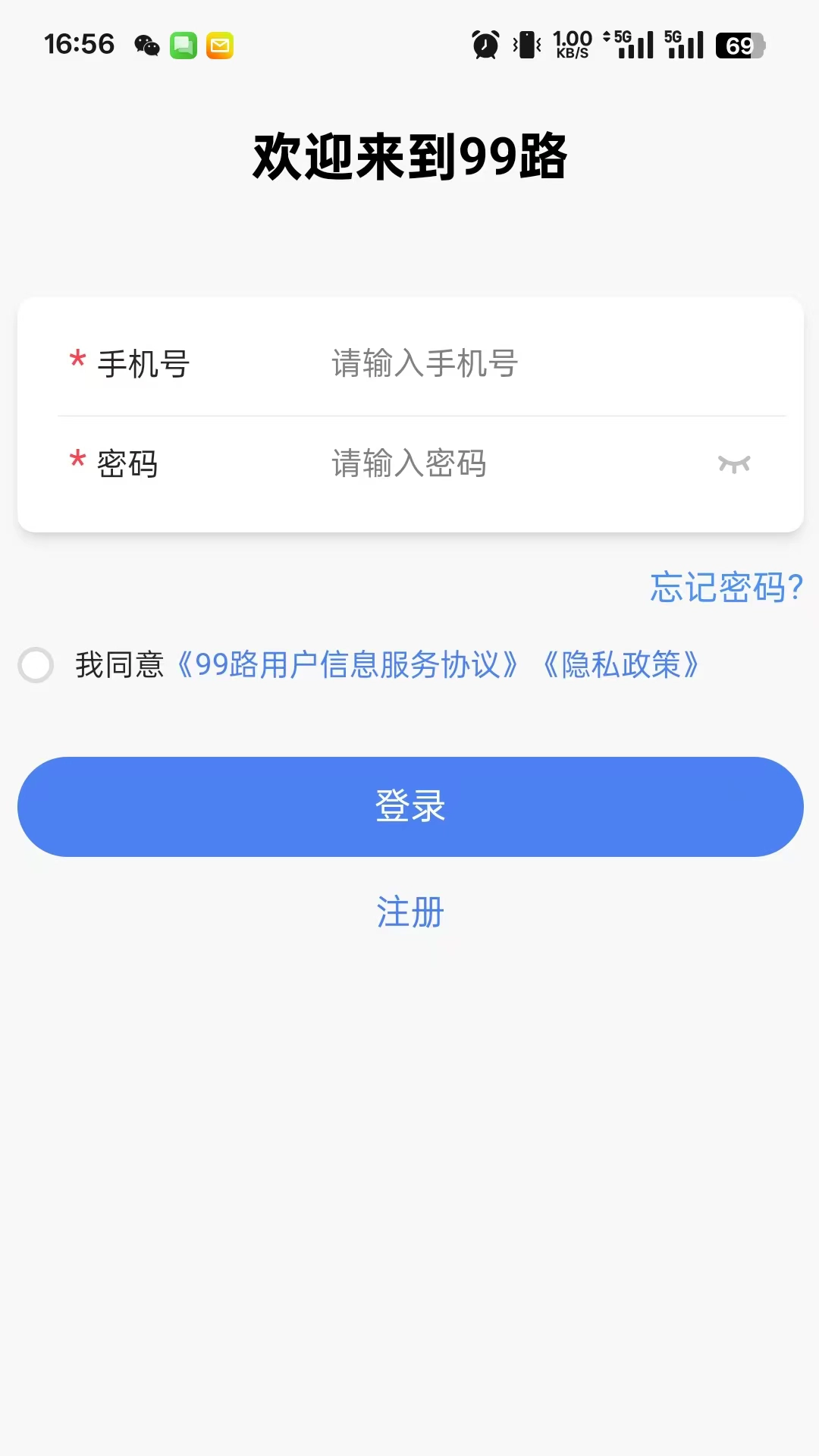The image size is (819, 1456).
Task: Open the 忘记密码 forgot password link
Action: [725, 588]
